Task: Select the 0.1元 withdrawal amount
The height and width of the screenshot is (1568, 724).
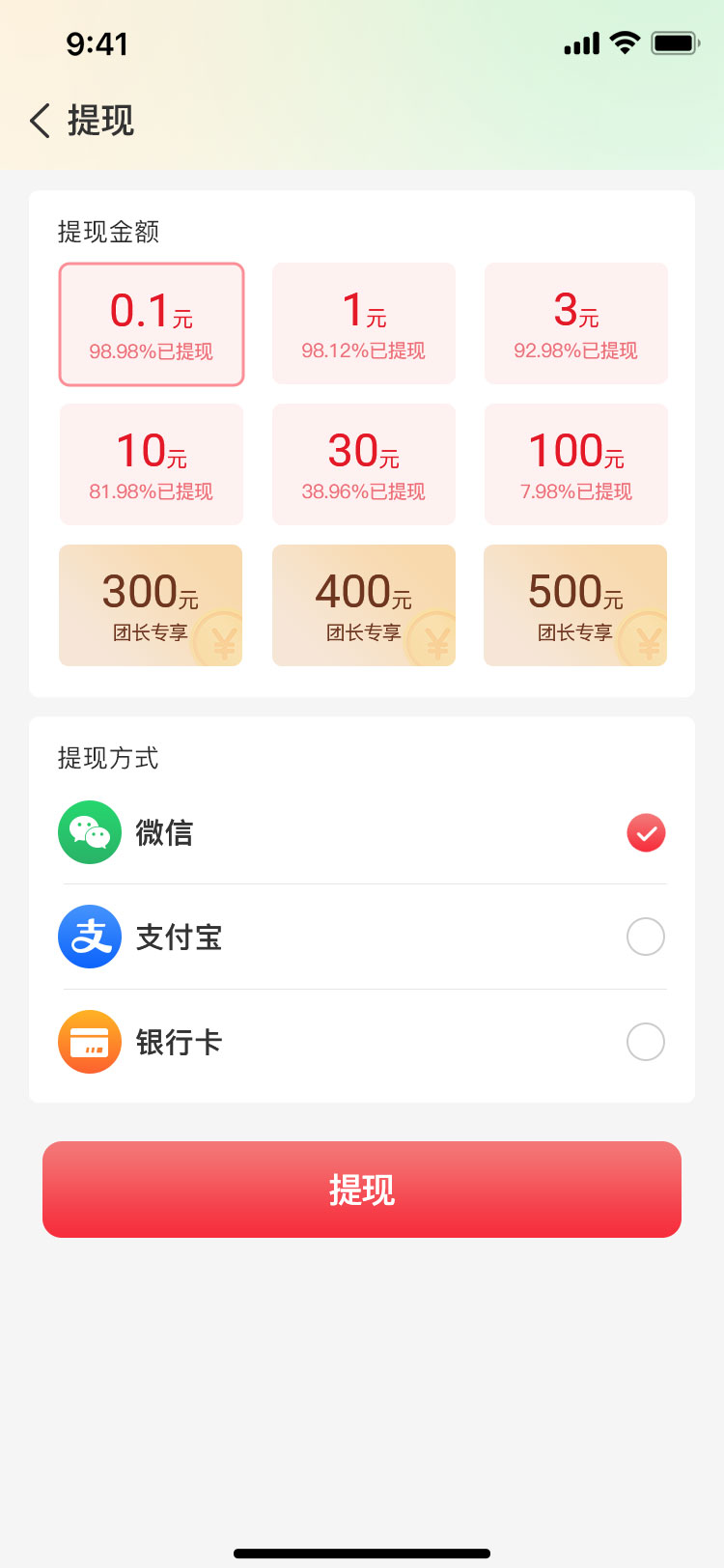Action: [152, 324]
